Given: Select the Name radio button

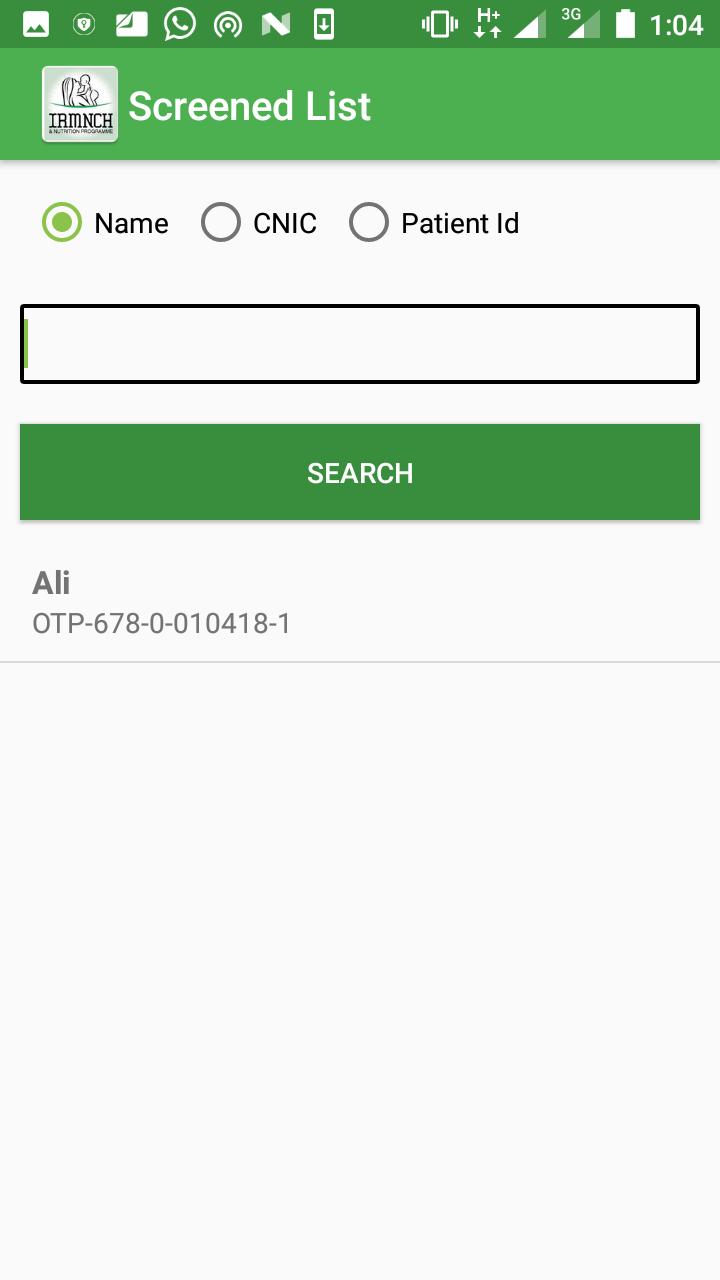Looking at the screenshot, I should [62, 223].
